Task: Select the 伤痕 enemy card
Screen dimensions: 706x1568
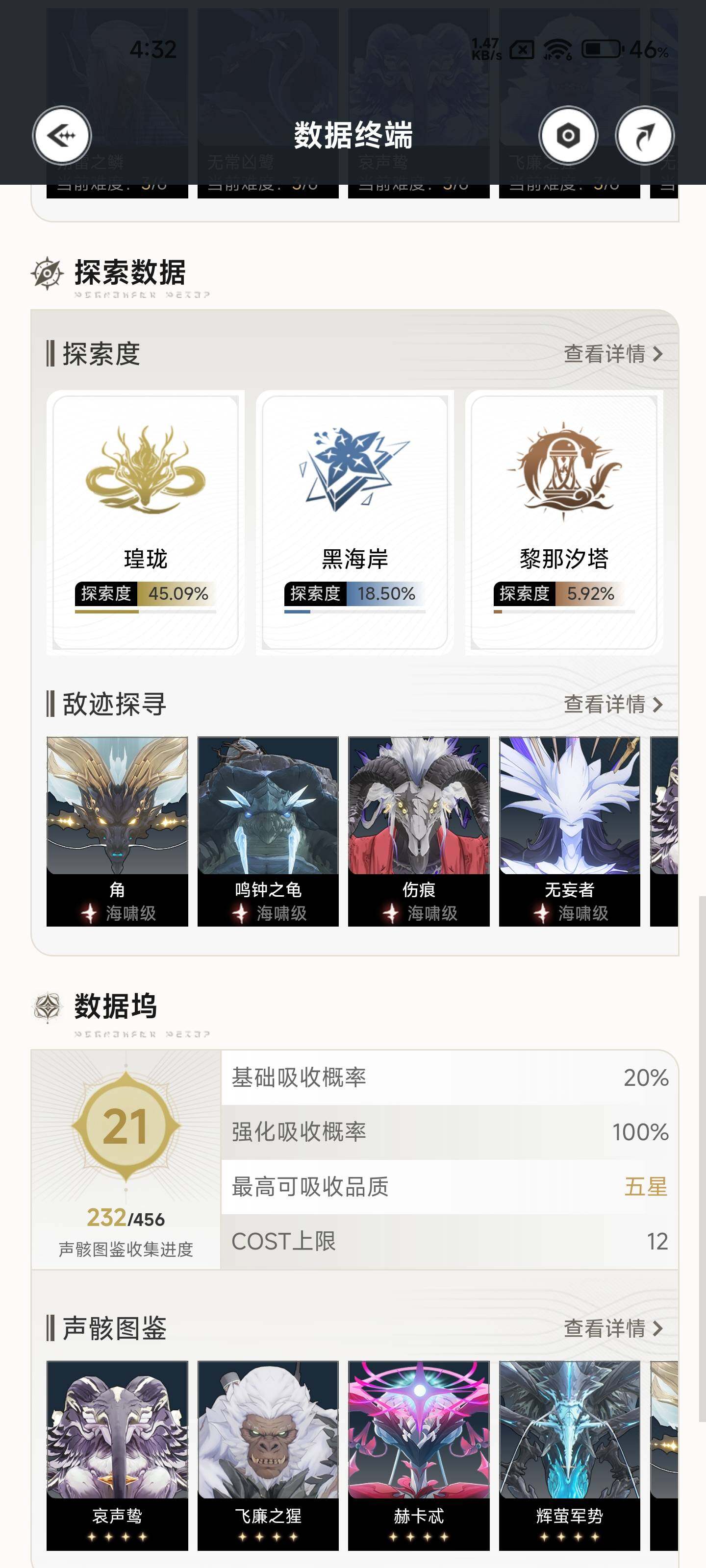Action: pos(419,831)
